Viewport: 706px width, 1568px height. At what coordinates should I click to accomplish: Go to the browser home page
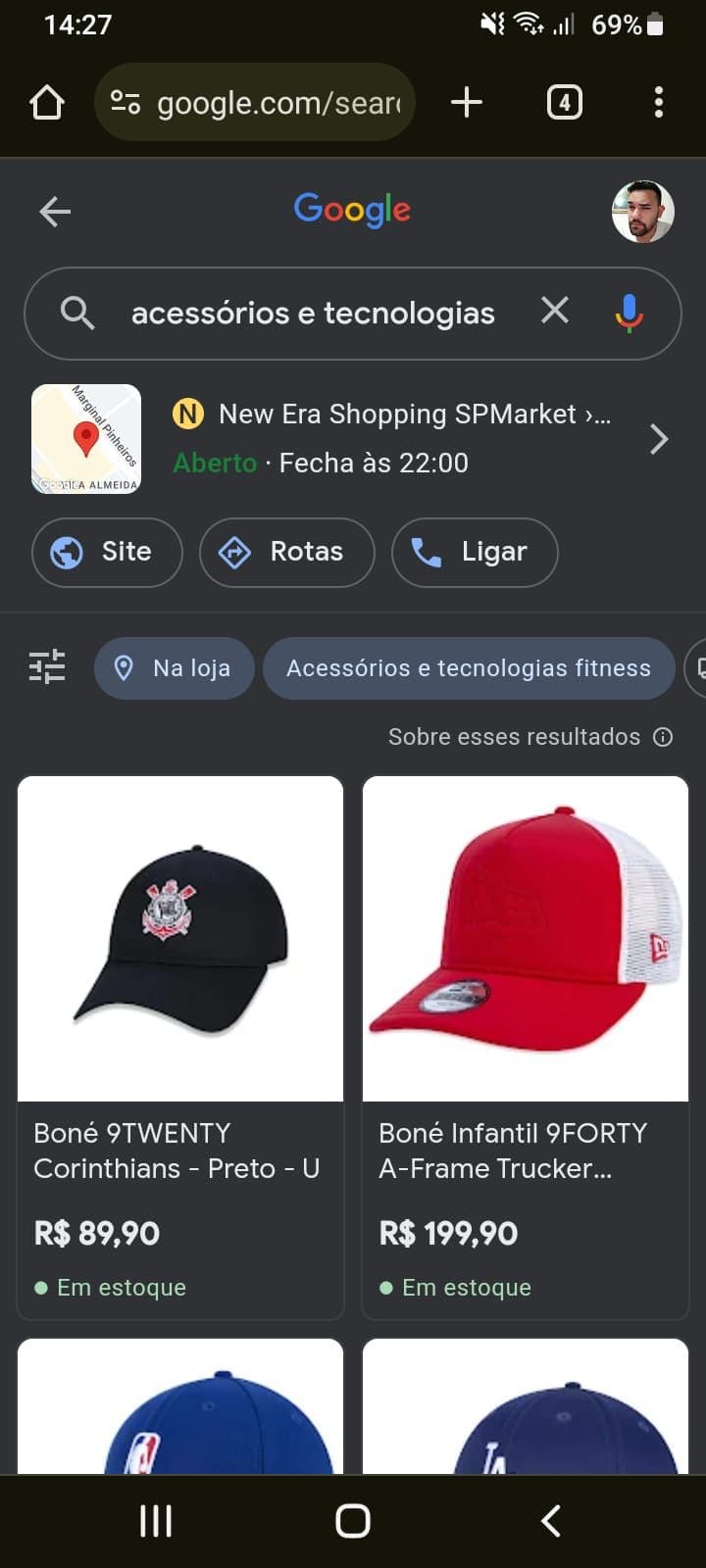point(47,102)
